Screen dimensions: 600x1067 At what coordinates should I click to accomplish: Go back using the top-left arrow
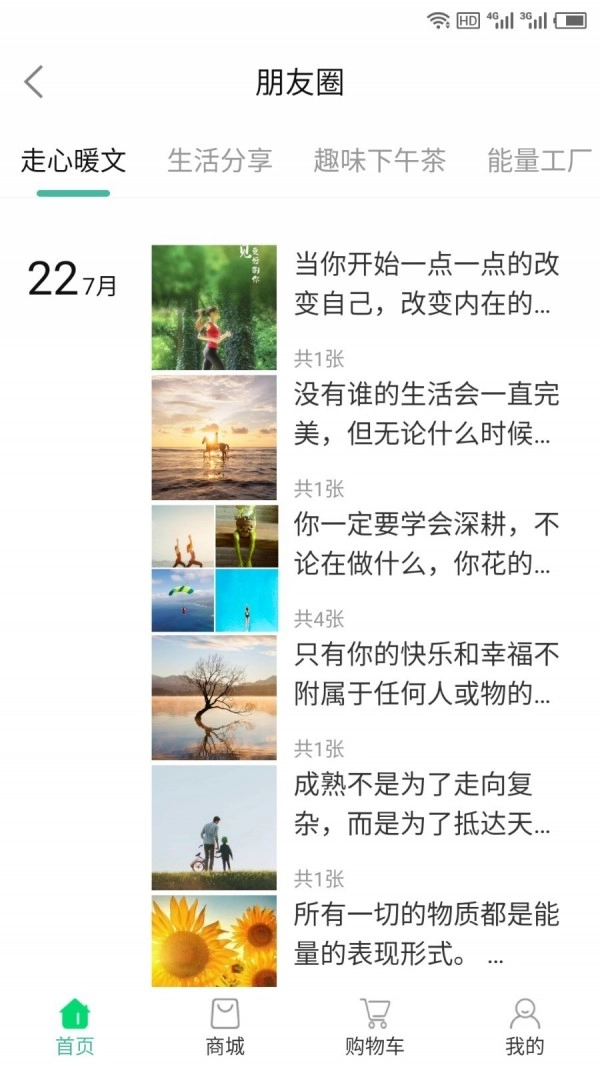[34, 82]
